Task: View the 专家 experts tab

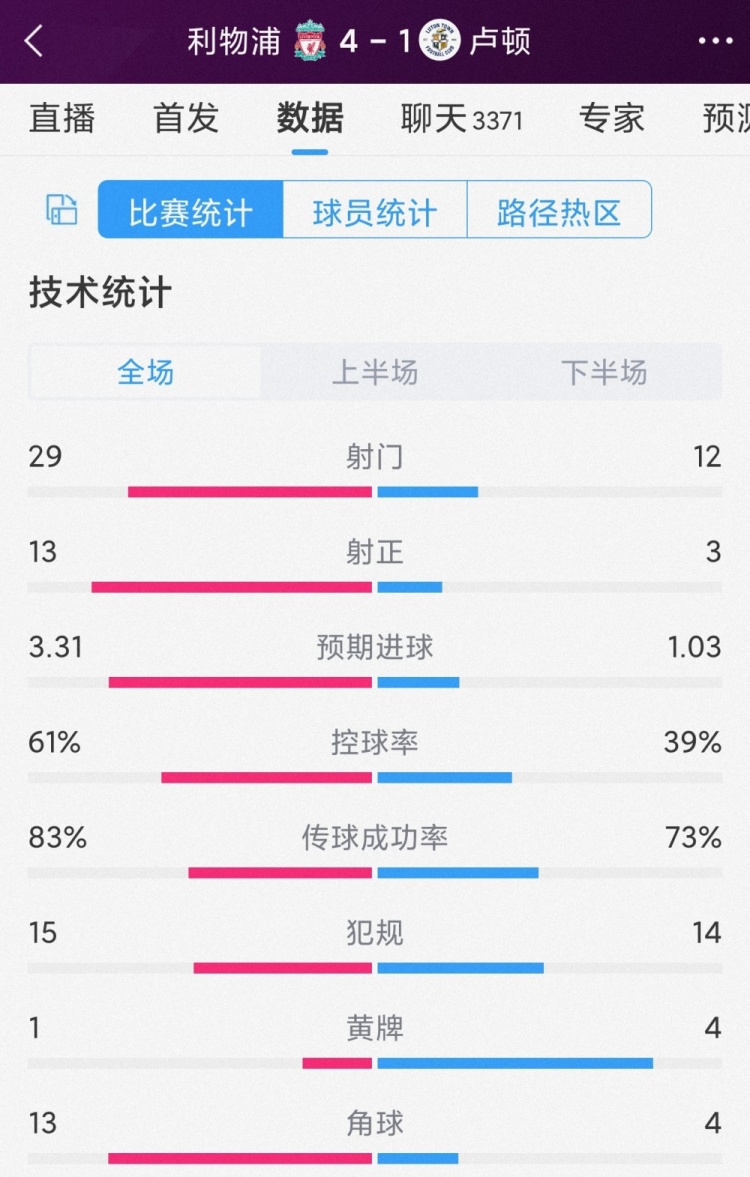Action: (x=612, y=119)
